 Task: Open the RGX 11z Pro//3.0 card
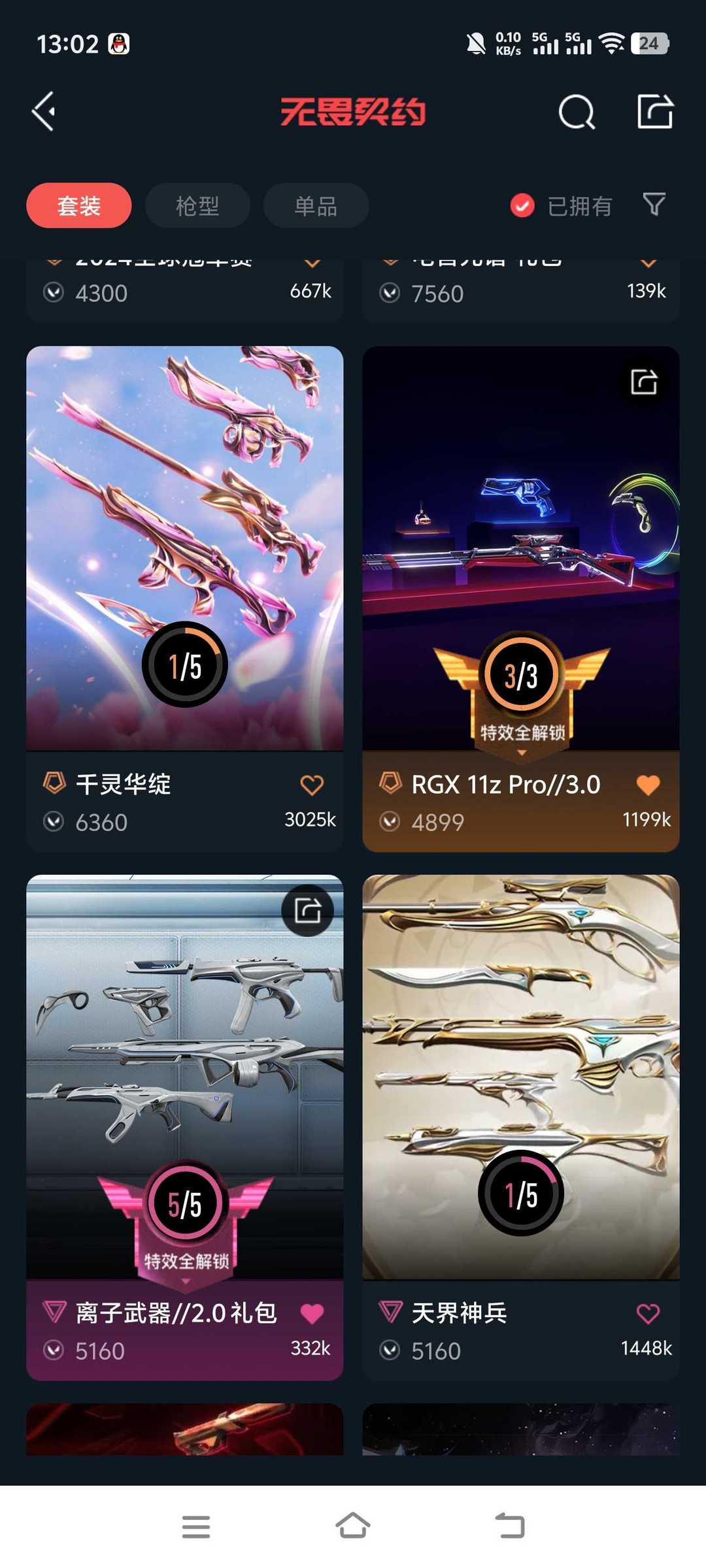521,598
